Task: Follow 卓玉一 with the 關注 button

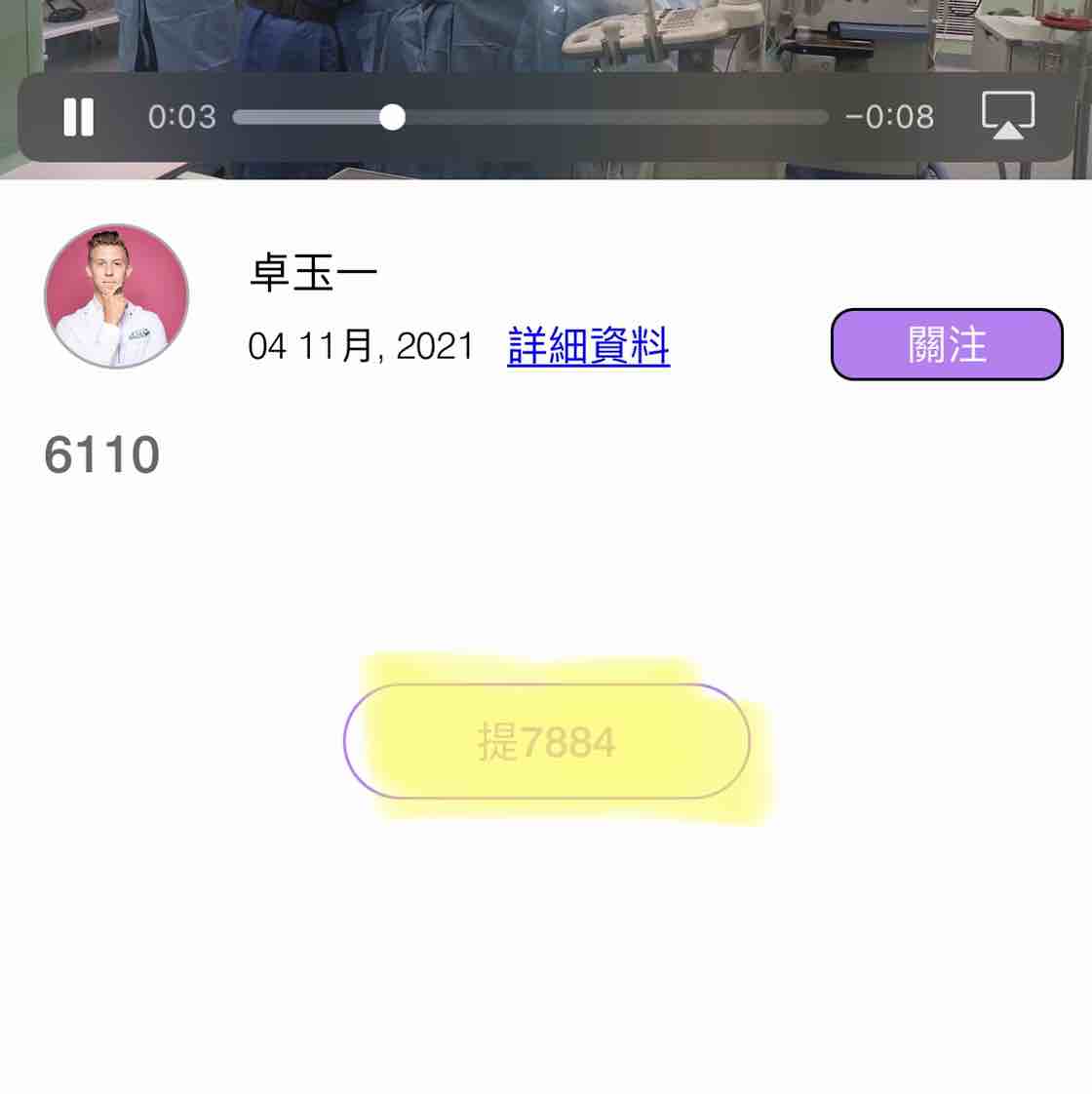Action: [946, 344]
